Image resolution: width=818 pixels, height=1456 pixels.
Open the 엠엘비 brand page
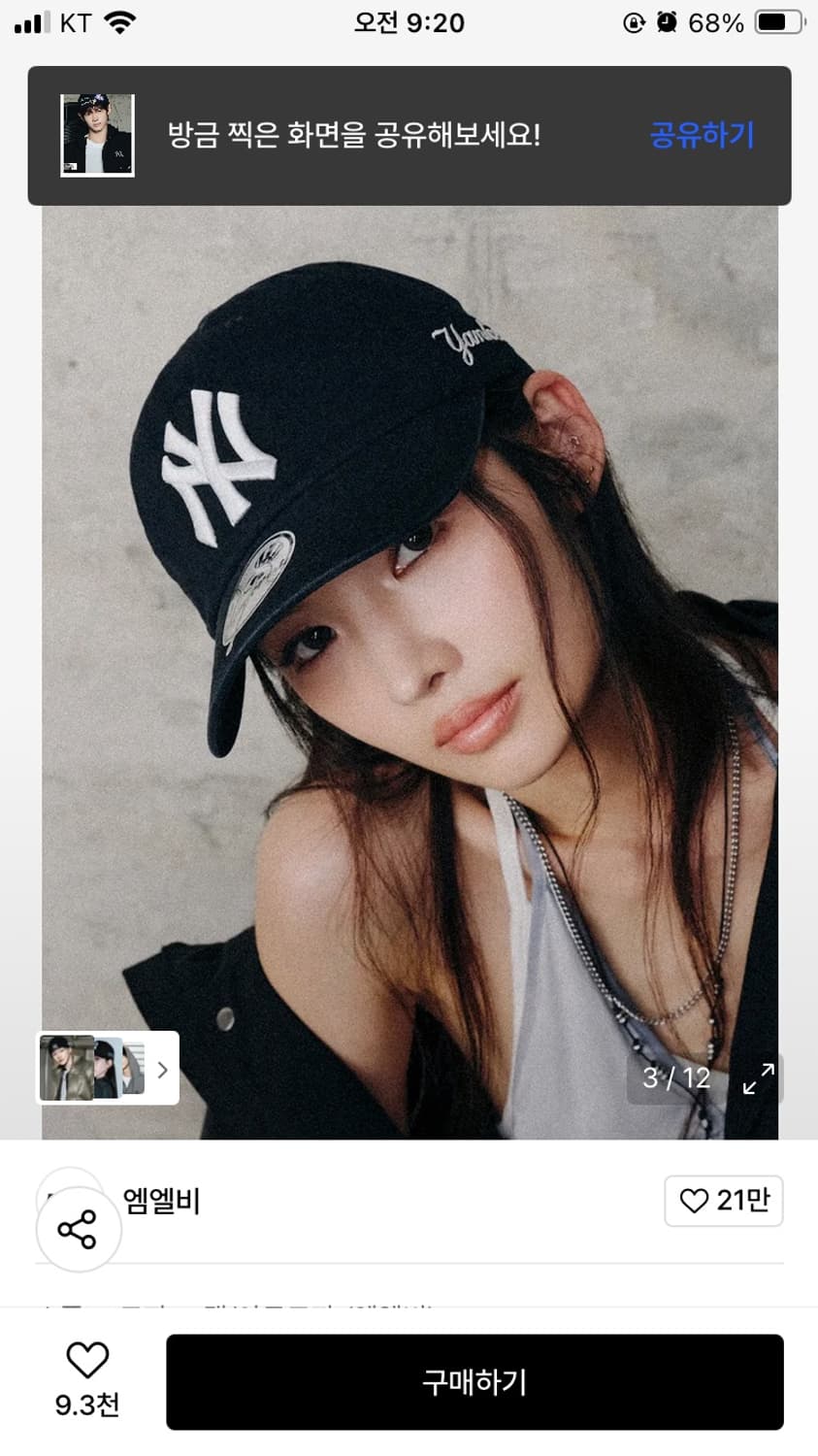[x=161, y=1201]
